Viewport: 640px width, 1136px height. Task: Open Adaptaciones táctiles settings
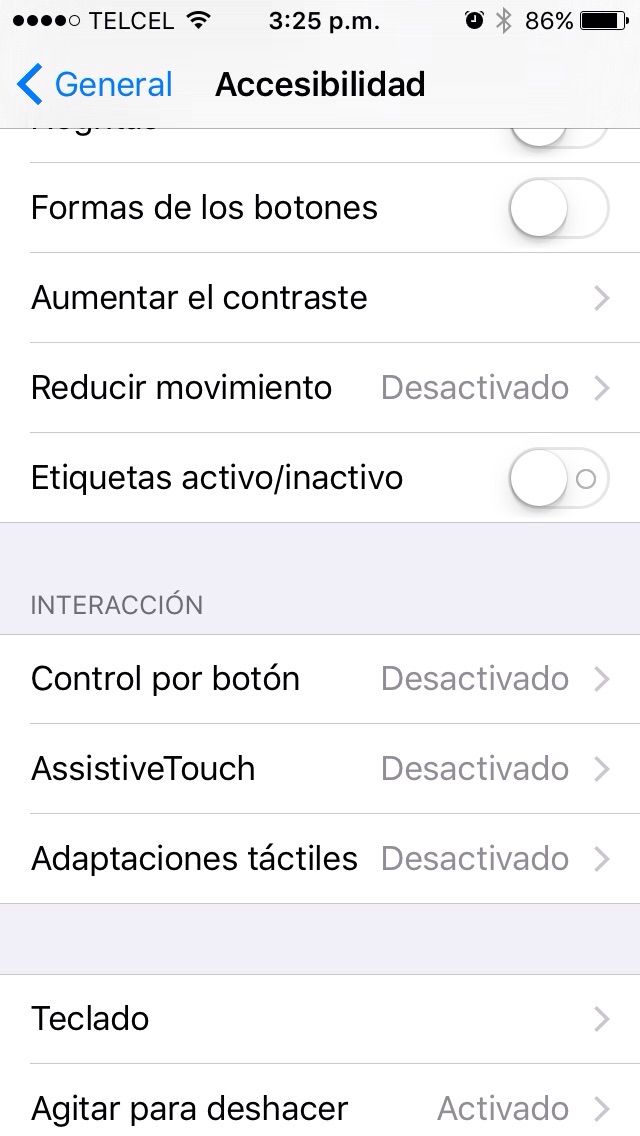click(x=320, y=859)
